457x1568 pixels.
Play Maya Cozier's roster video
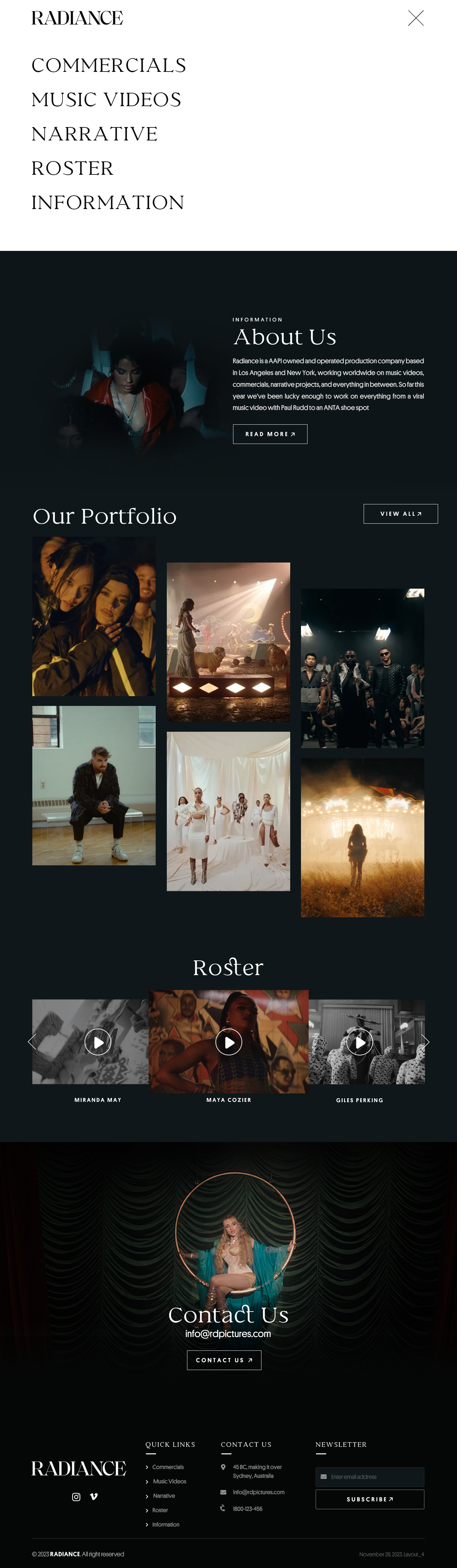229,1042
